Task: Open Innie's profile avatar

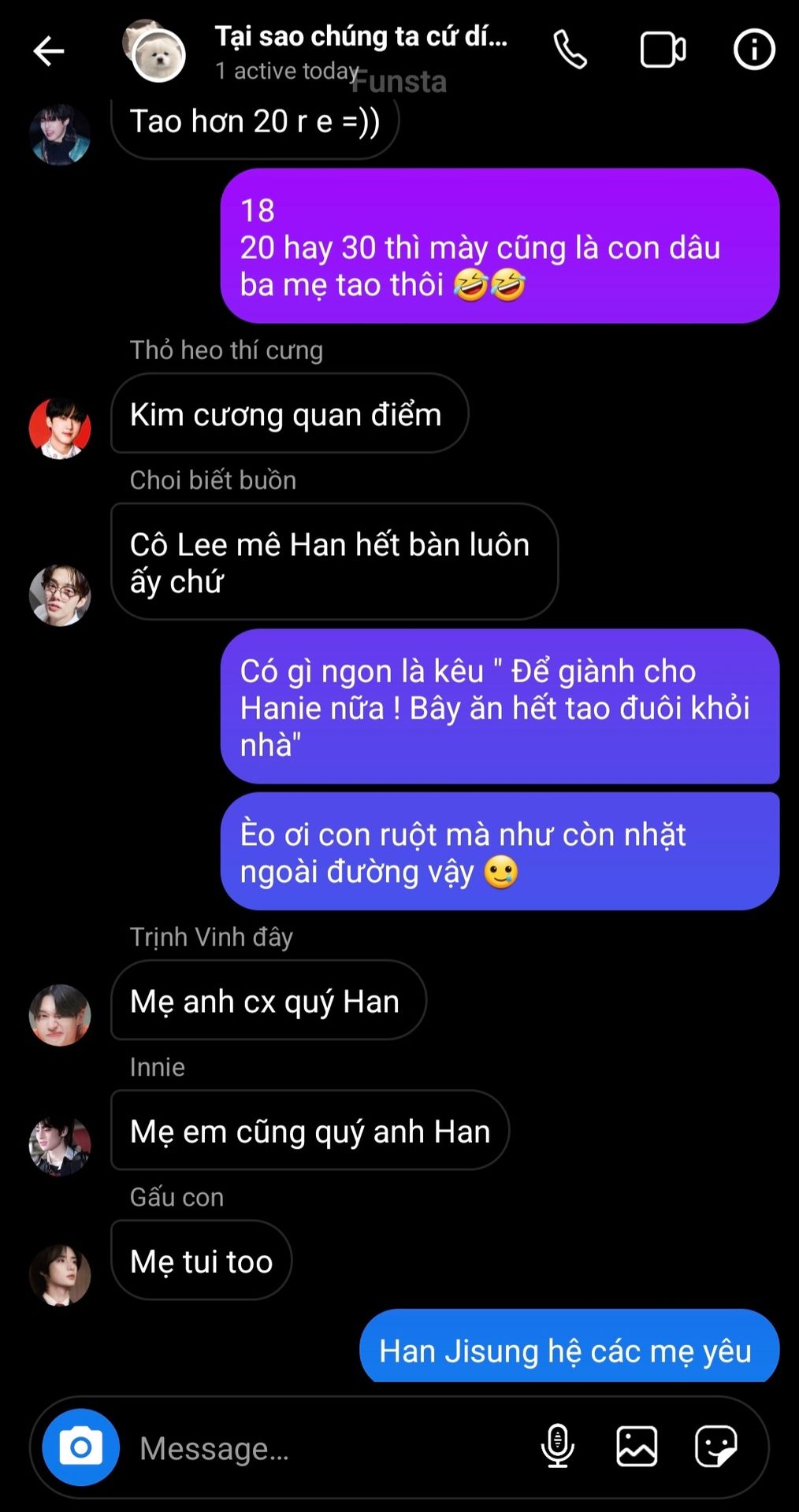Action: [x=60, y=1145]
